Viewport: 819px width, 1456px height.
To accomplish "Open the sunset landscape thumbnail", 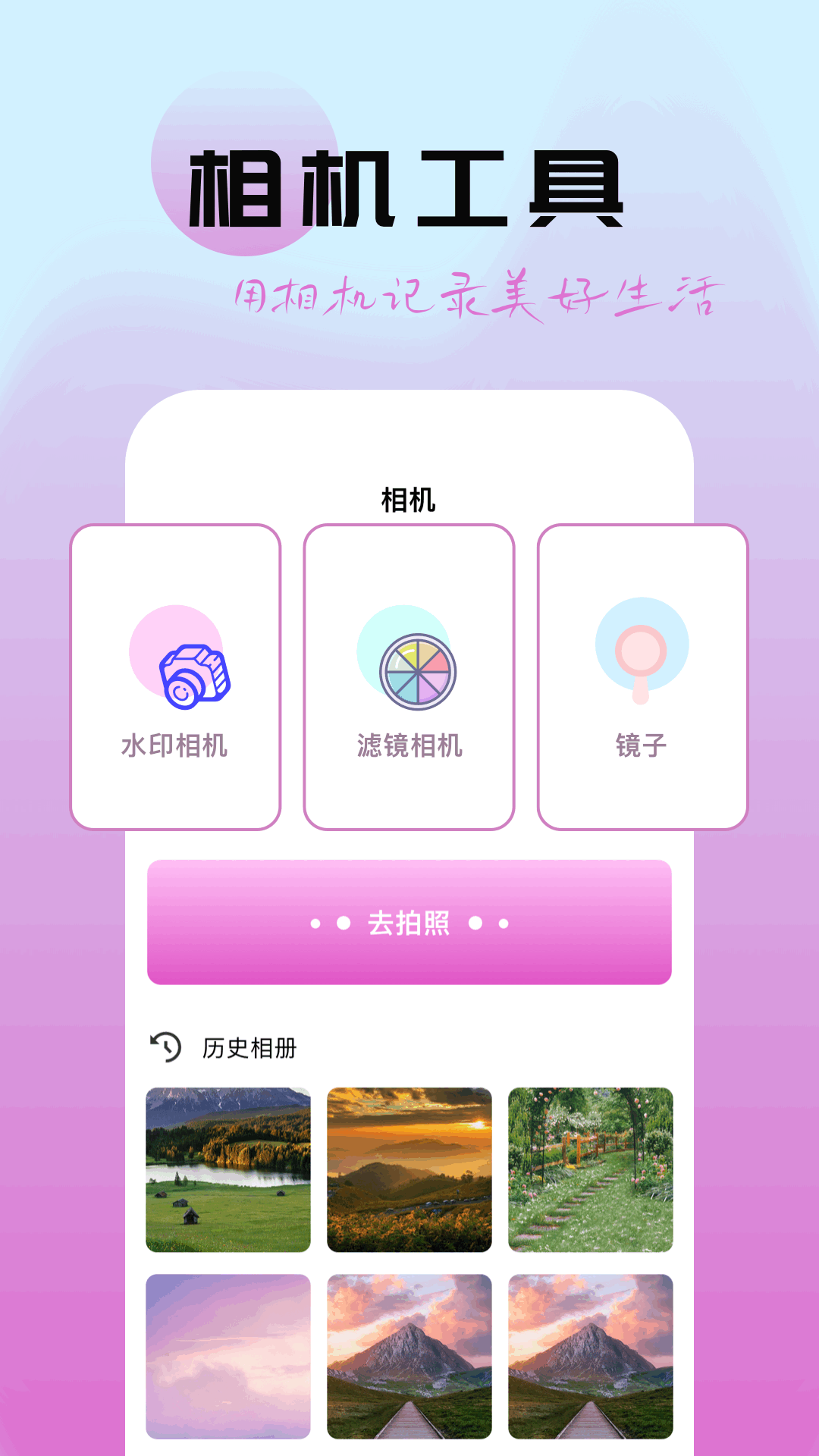I will tap(409, 1169).
